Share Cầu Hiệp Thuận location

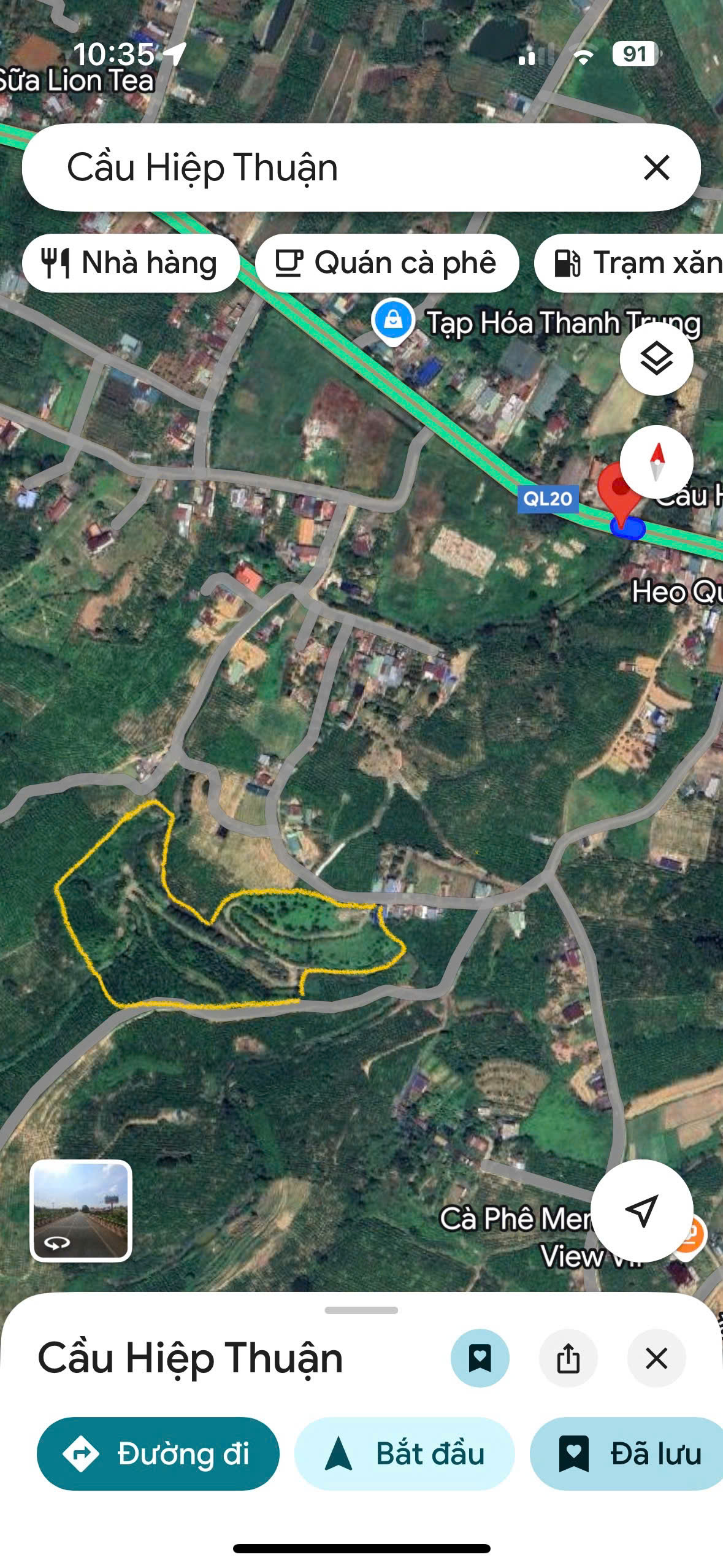pyautogui.click(x=568, y=1358)
